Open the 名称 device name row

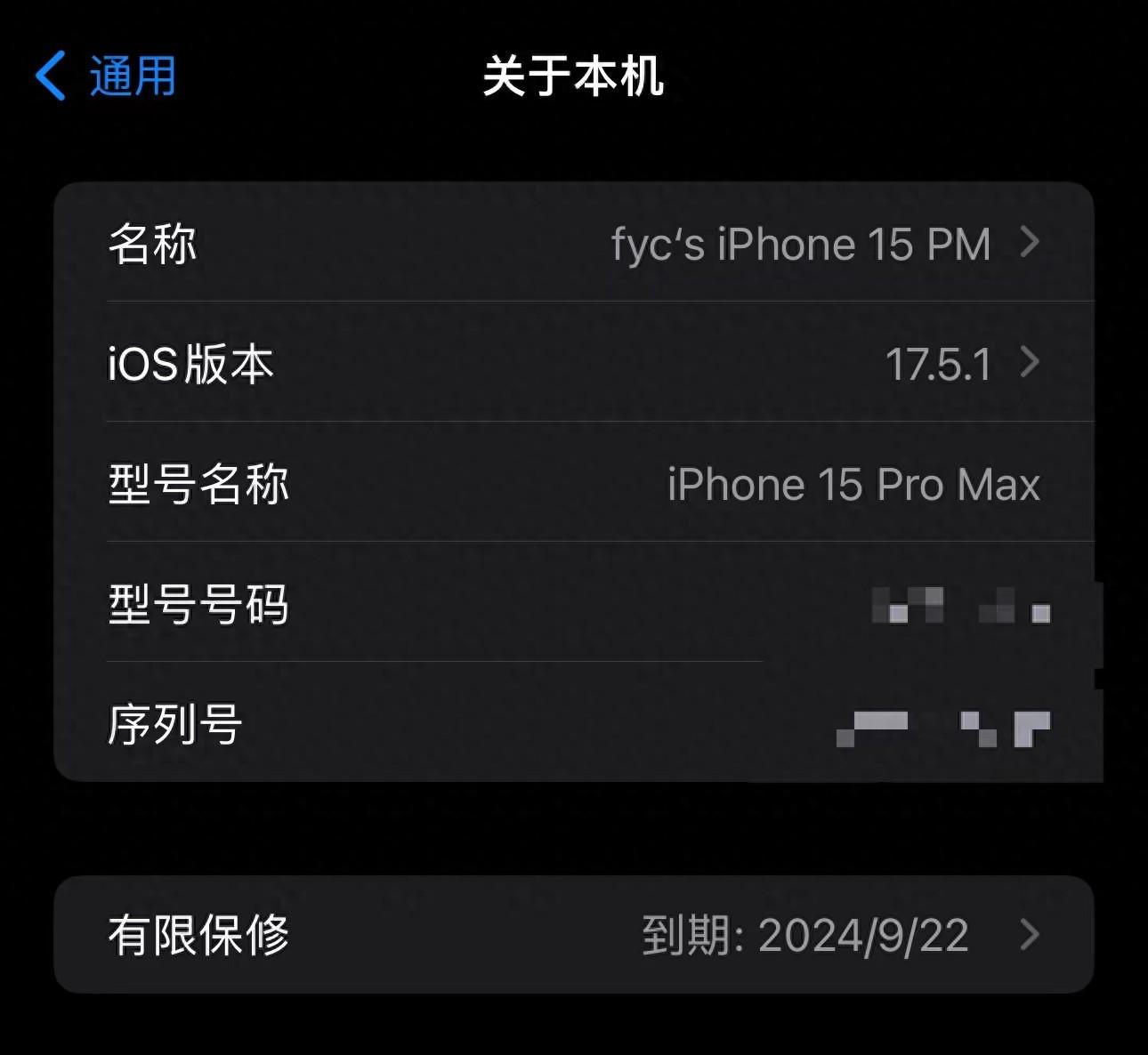[x=573, y=243]
